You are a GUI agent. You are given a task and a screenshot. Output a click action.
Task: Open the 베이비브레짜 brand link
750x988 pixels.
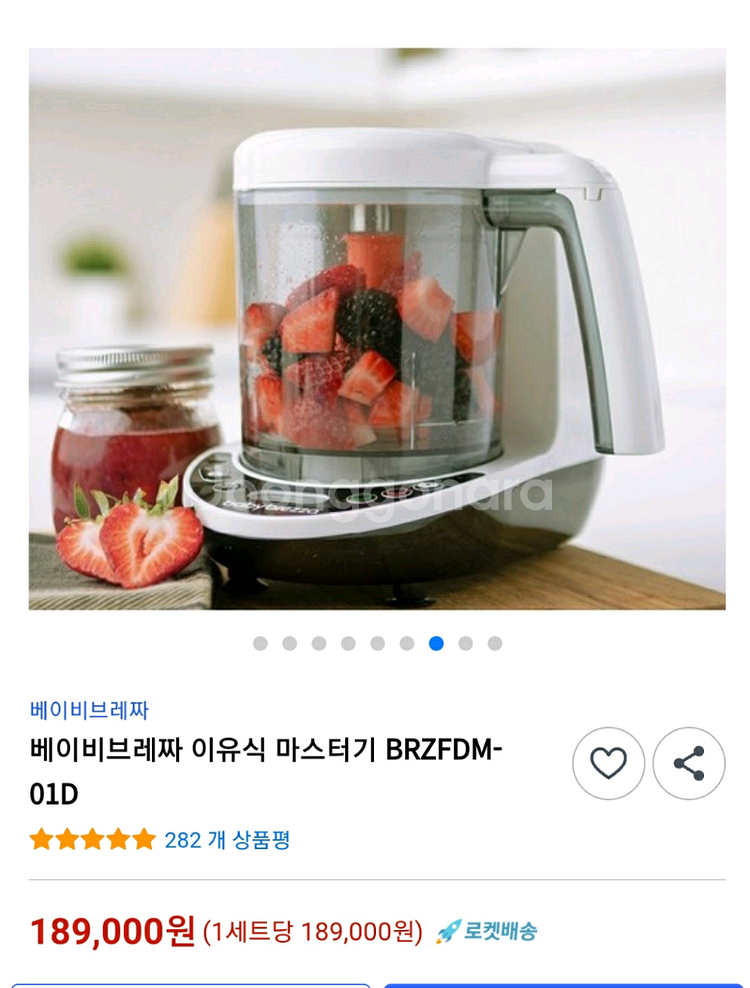tap(89, 710)
